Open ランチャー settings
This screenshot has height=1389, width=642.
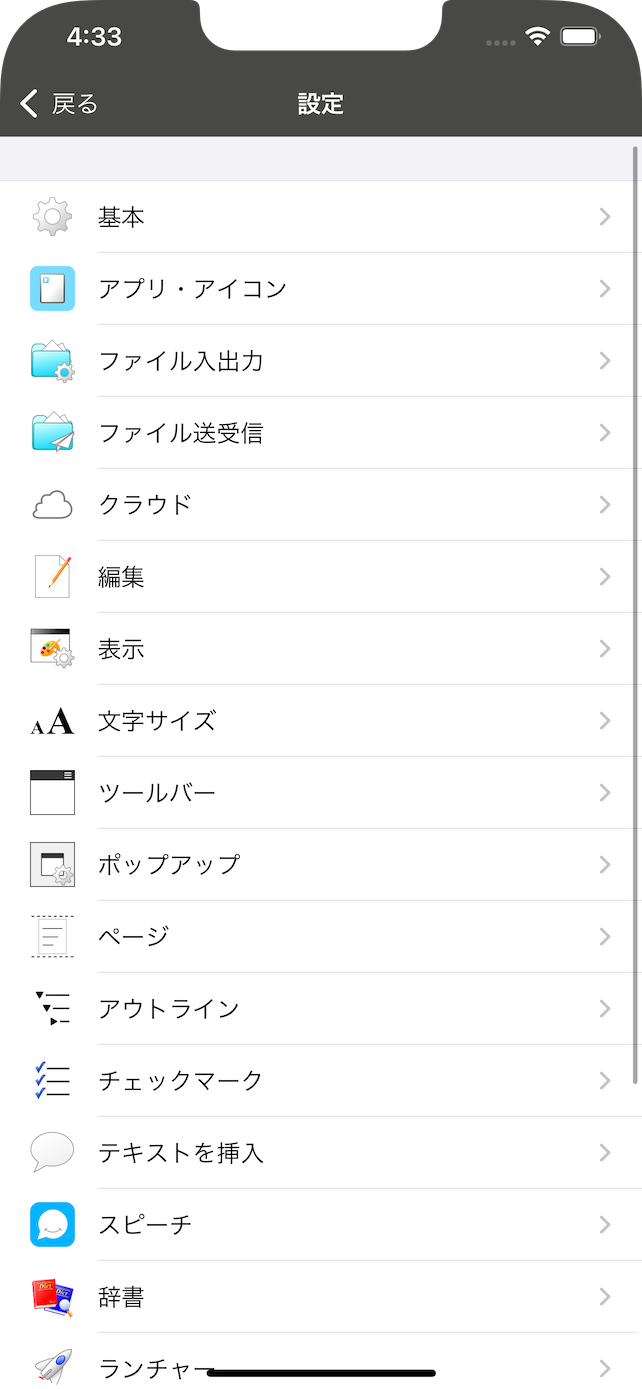pos(321,1361)
